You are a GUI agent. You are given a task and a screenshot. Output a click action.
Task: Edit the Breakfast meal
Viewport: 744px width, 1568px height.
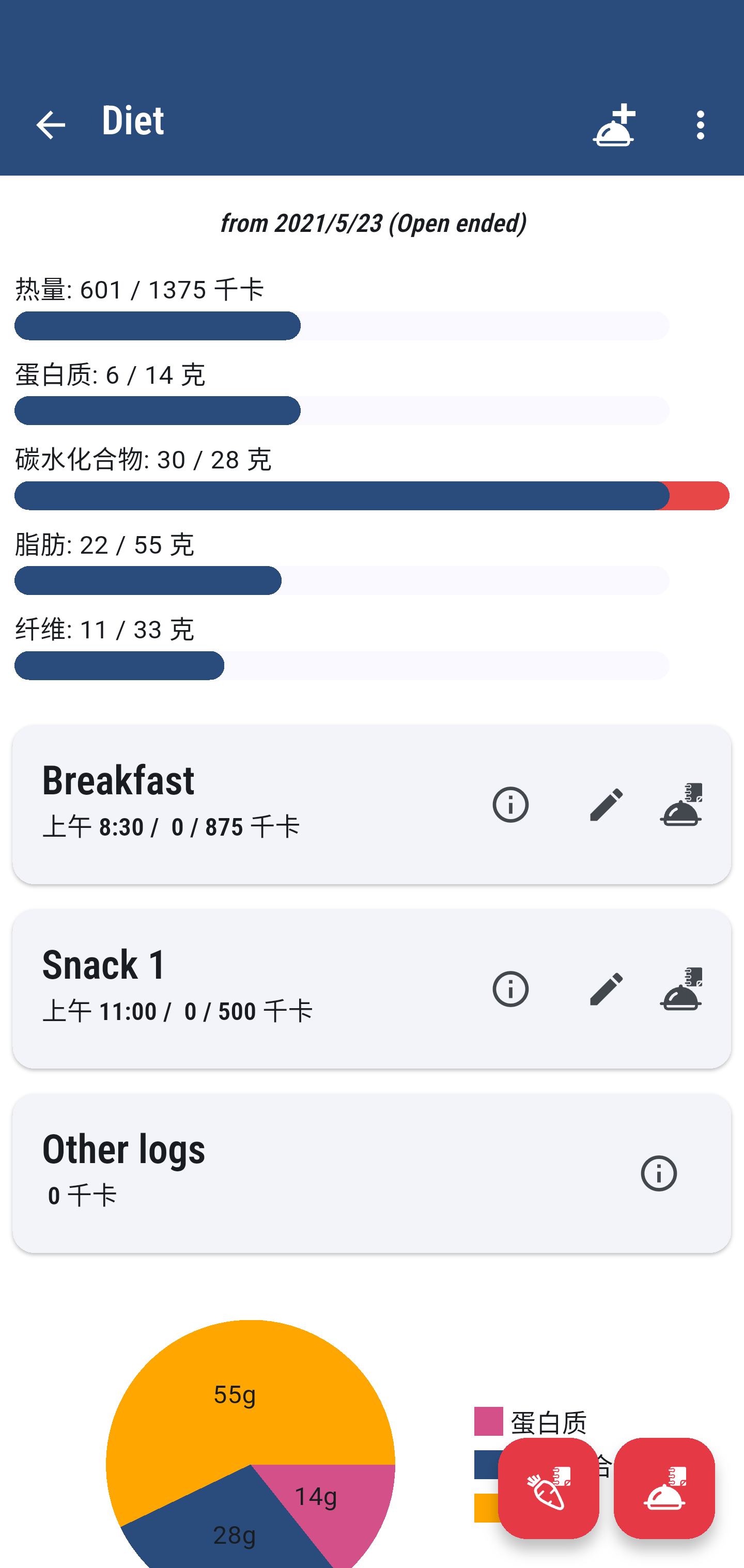[x=607, y=805]
